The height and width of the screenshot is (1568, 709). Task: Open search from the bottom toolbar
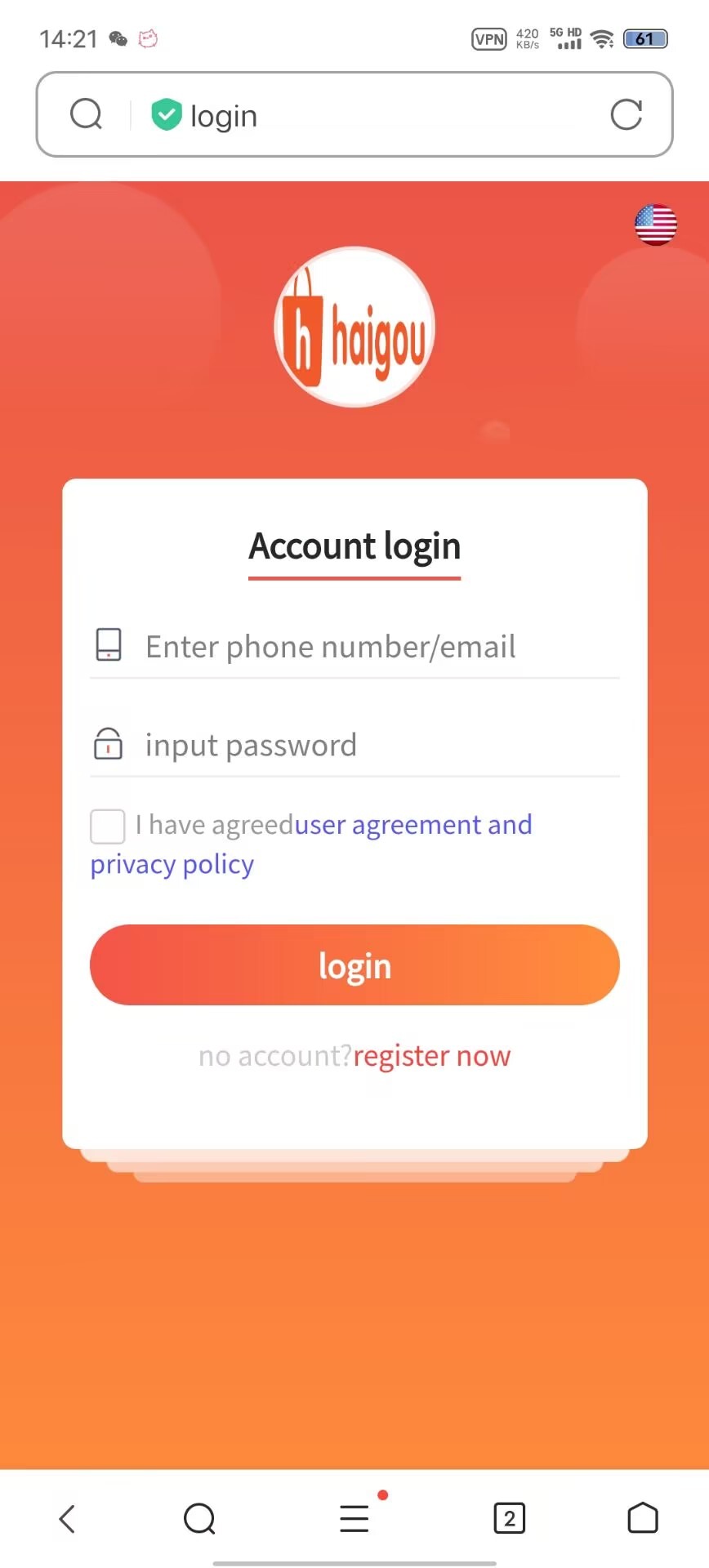click(x=199, y=1519)
